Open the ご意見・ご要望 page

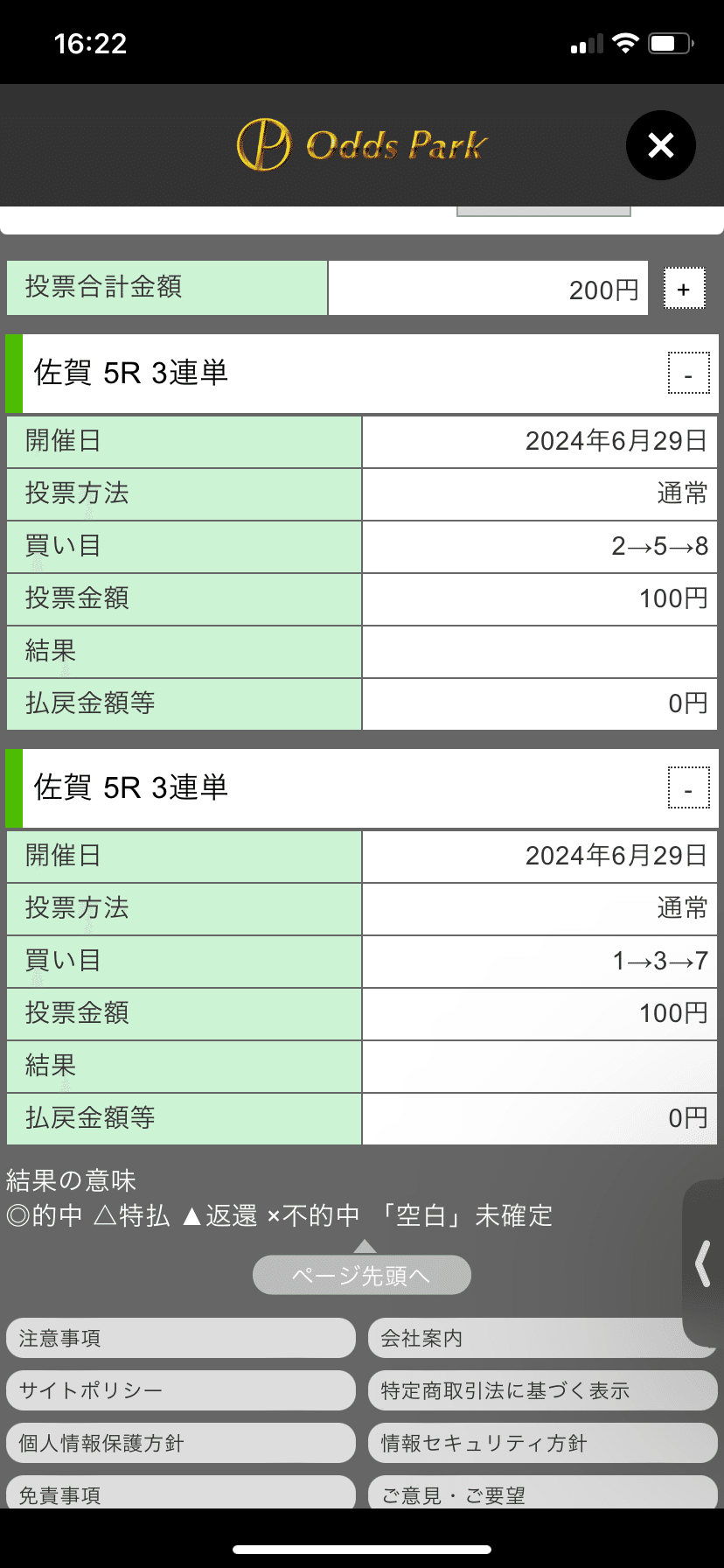point(541,1494)
